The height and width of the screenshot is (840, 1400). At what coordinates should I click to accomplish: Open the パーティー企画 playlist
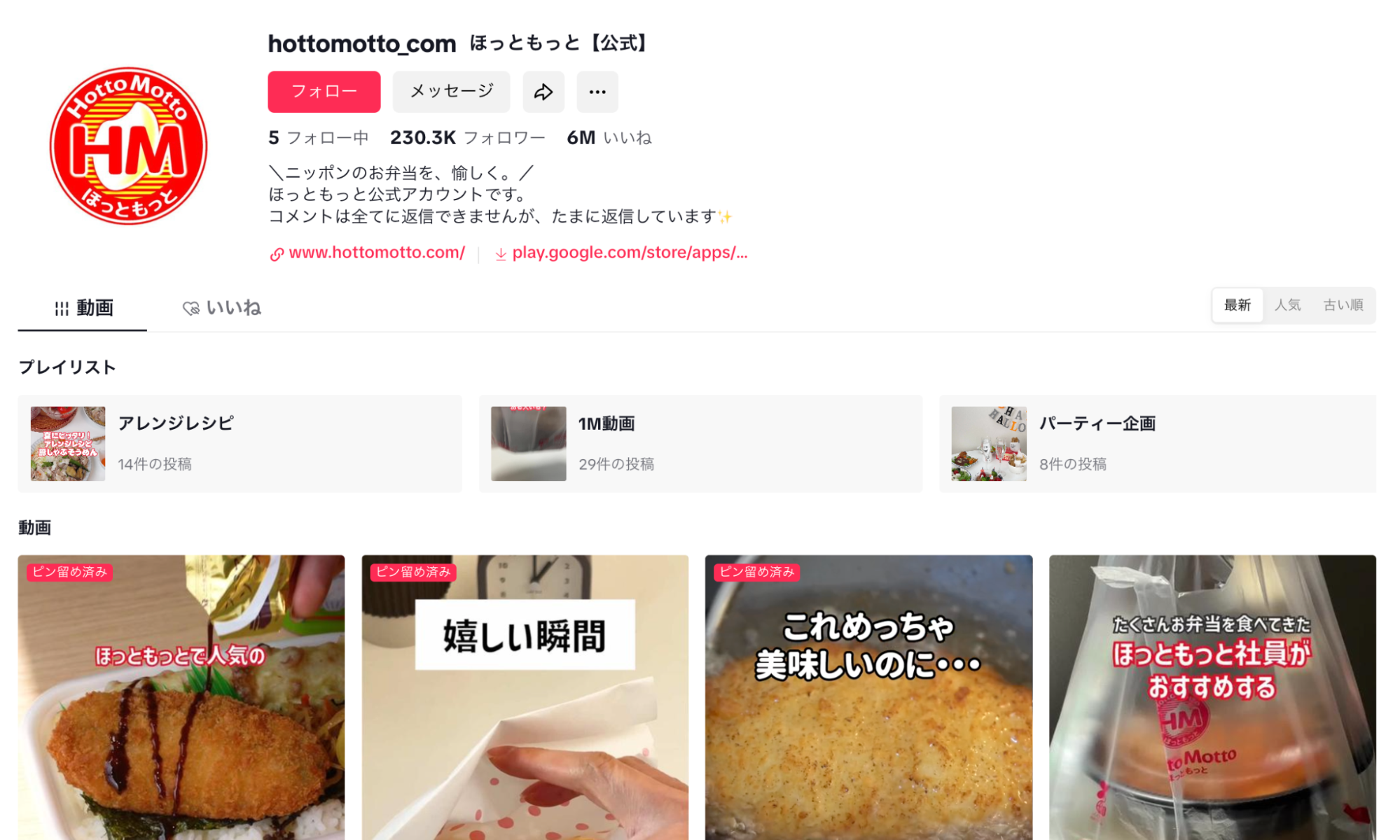click(1157, 444)
